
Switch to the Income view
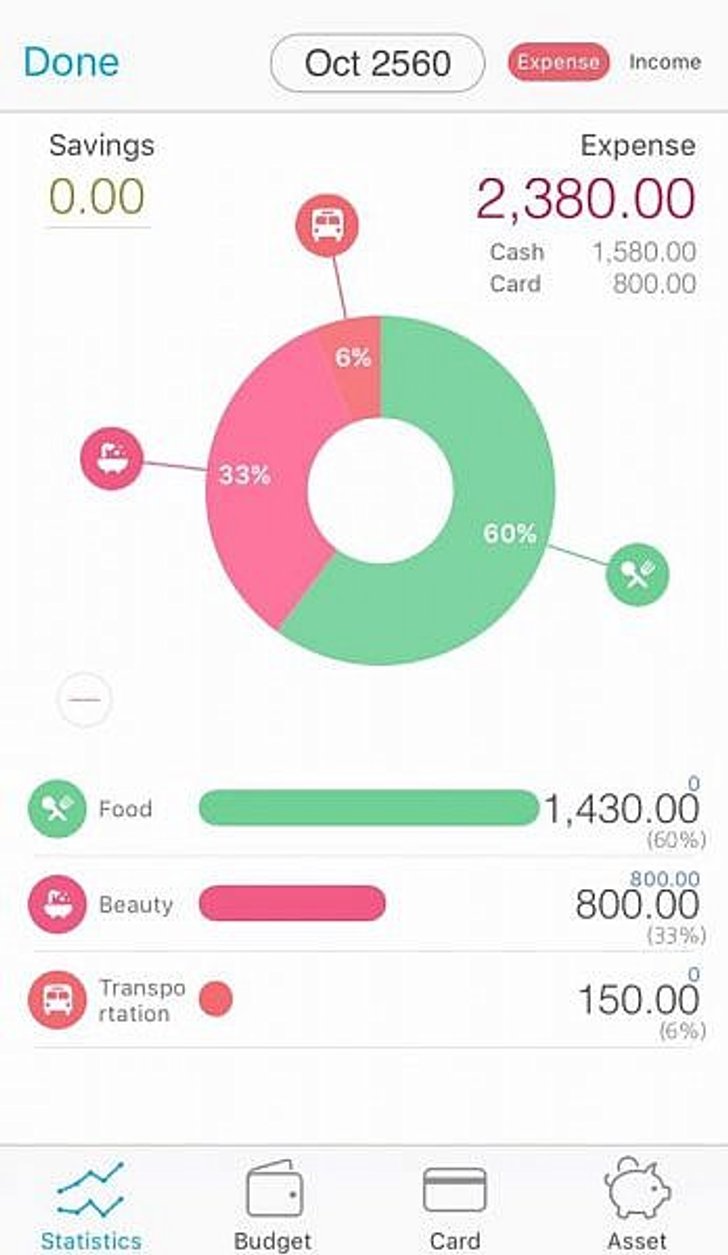[665, 62]
